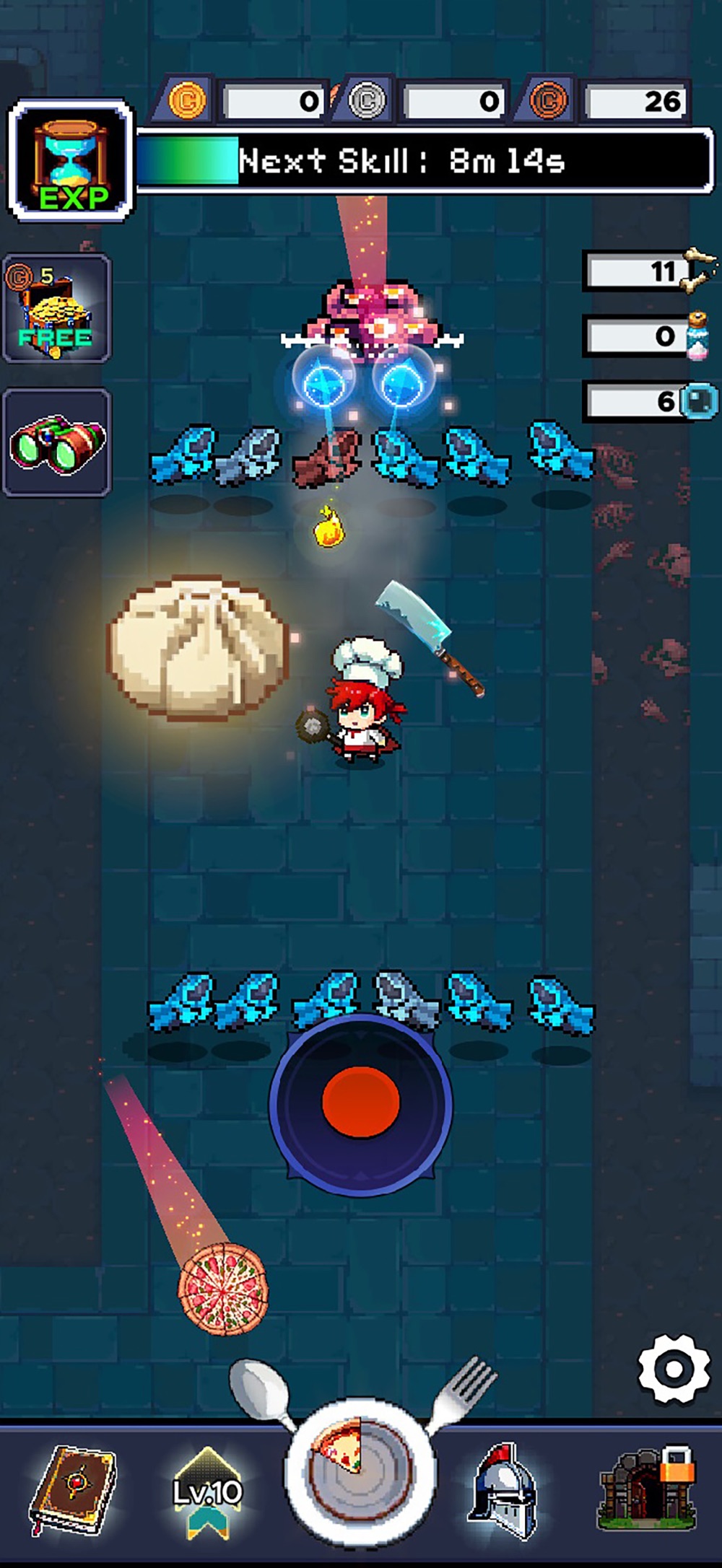Open the locked dungeon gate tab
Screen dimensions: 722x1568
point(647,1489)
